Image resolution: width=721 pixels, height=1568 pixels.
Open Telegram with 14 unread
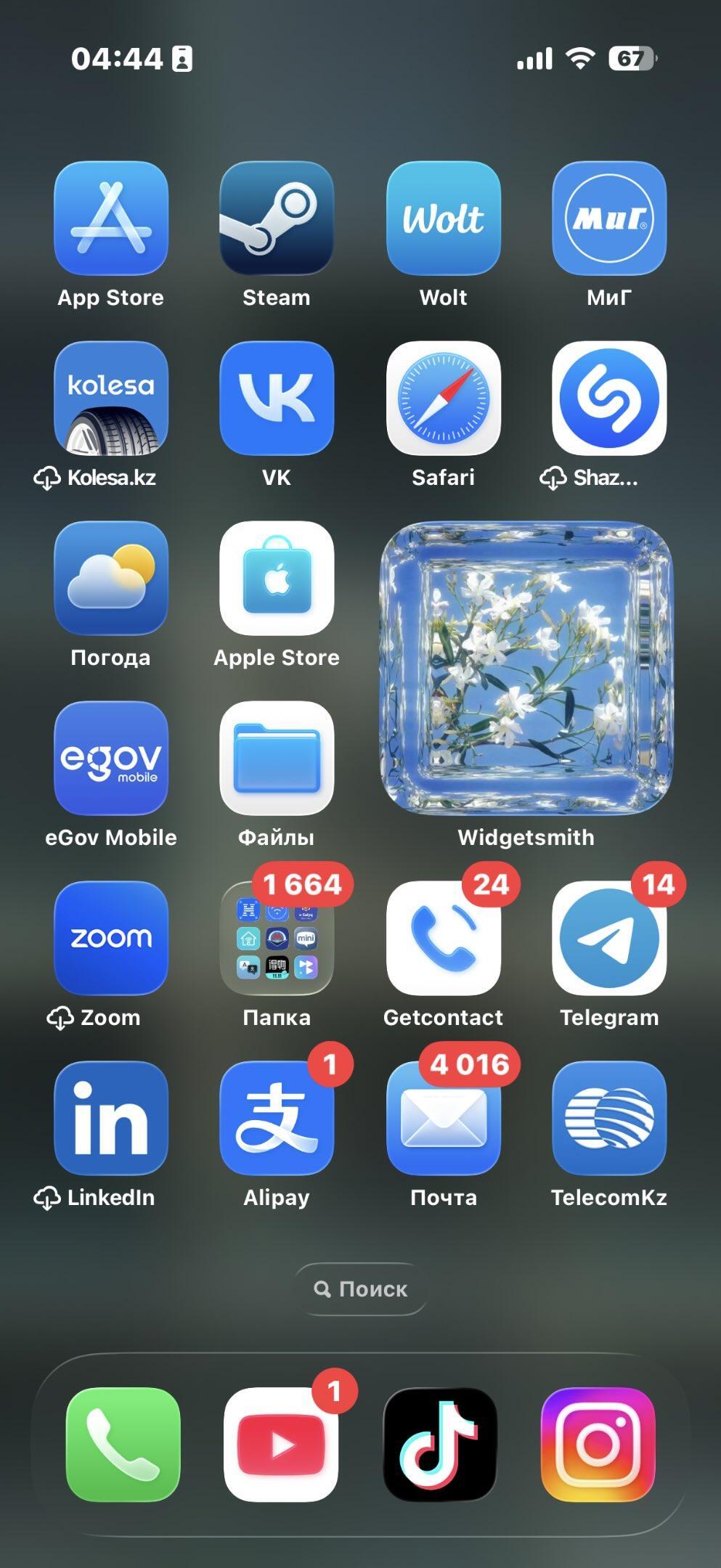coord(609,938)
